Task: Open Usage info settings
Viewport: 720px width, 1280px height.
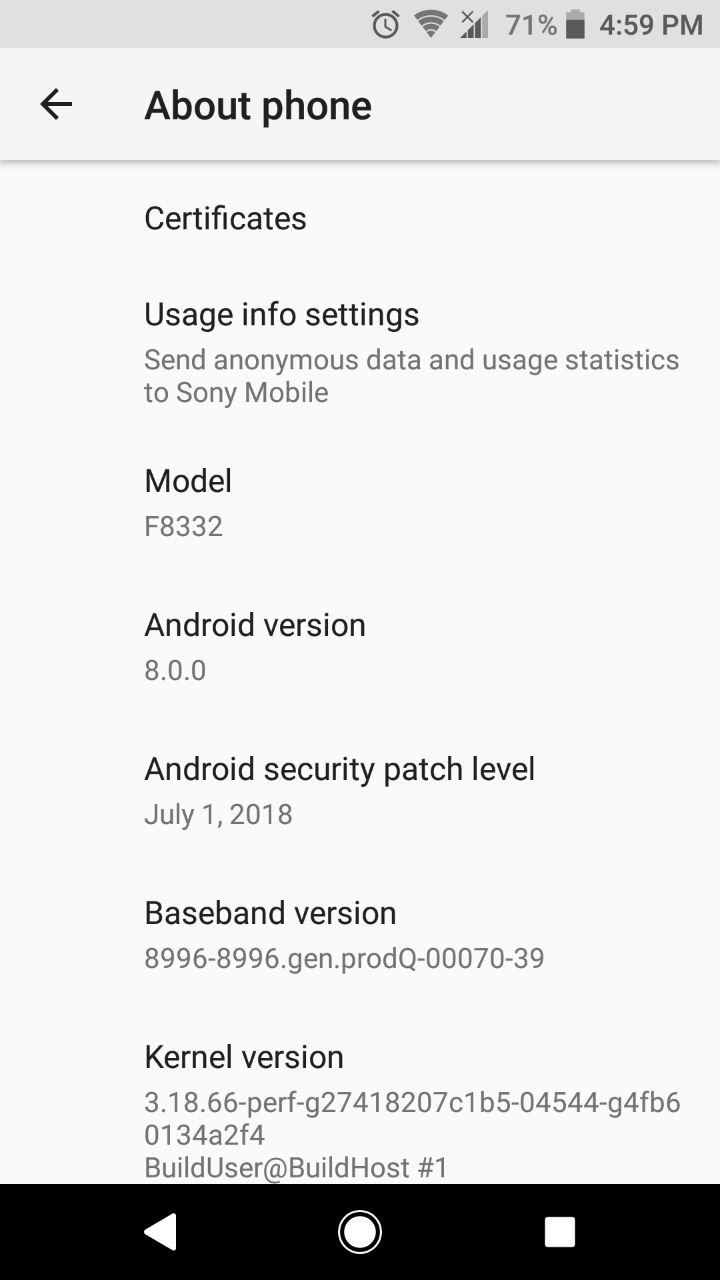Action: (360, 350)
